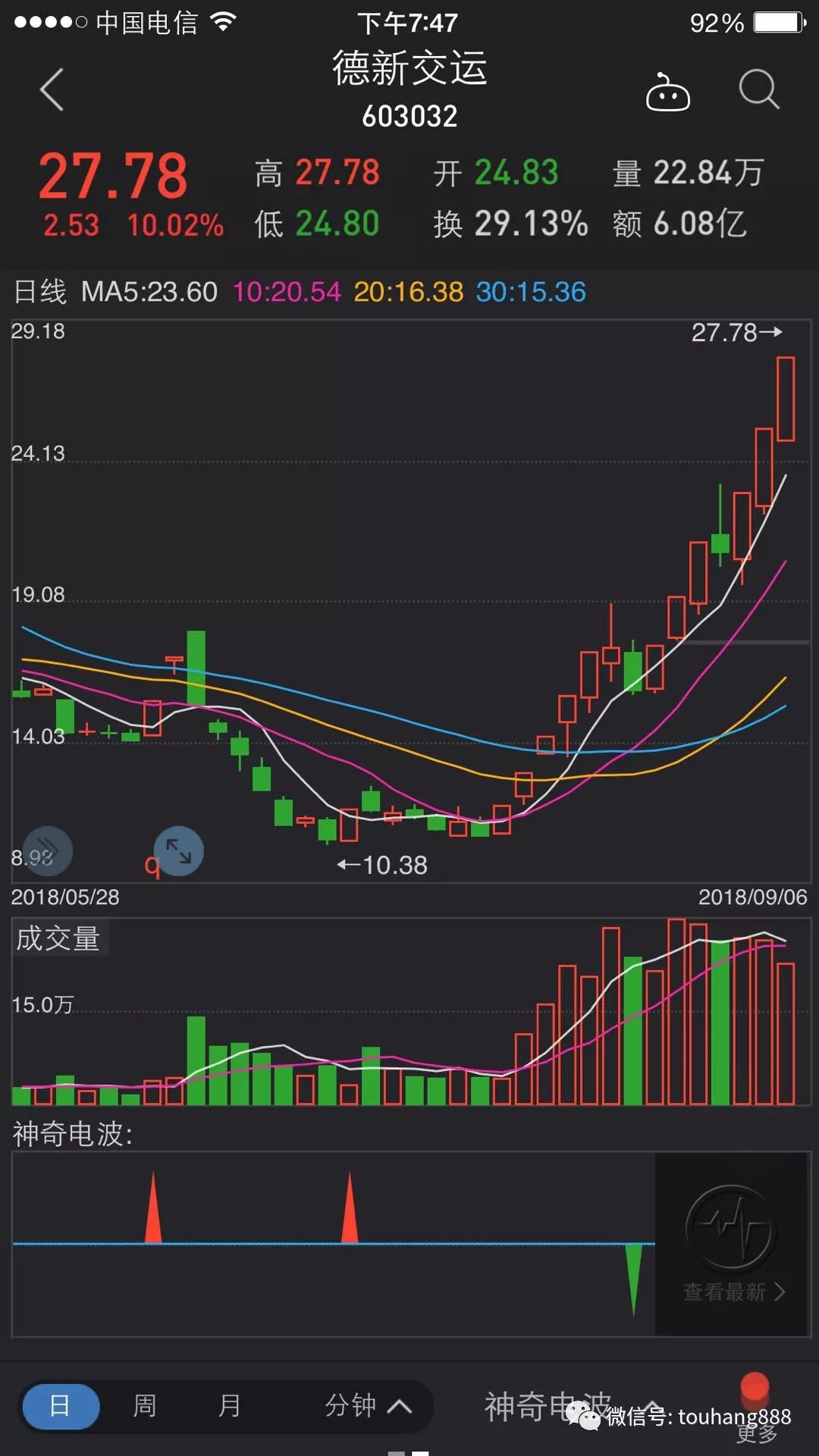Switch to the 周 weekly chart
This screenshot has width=819, height=1456.
point(145,1406)
